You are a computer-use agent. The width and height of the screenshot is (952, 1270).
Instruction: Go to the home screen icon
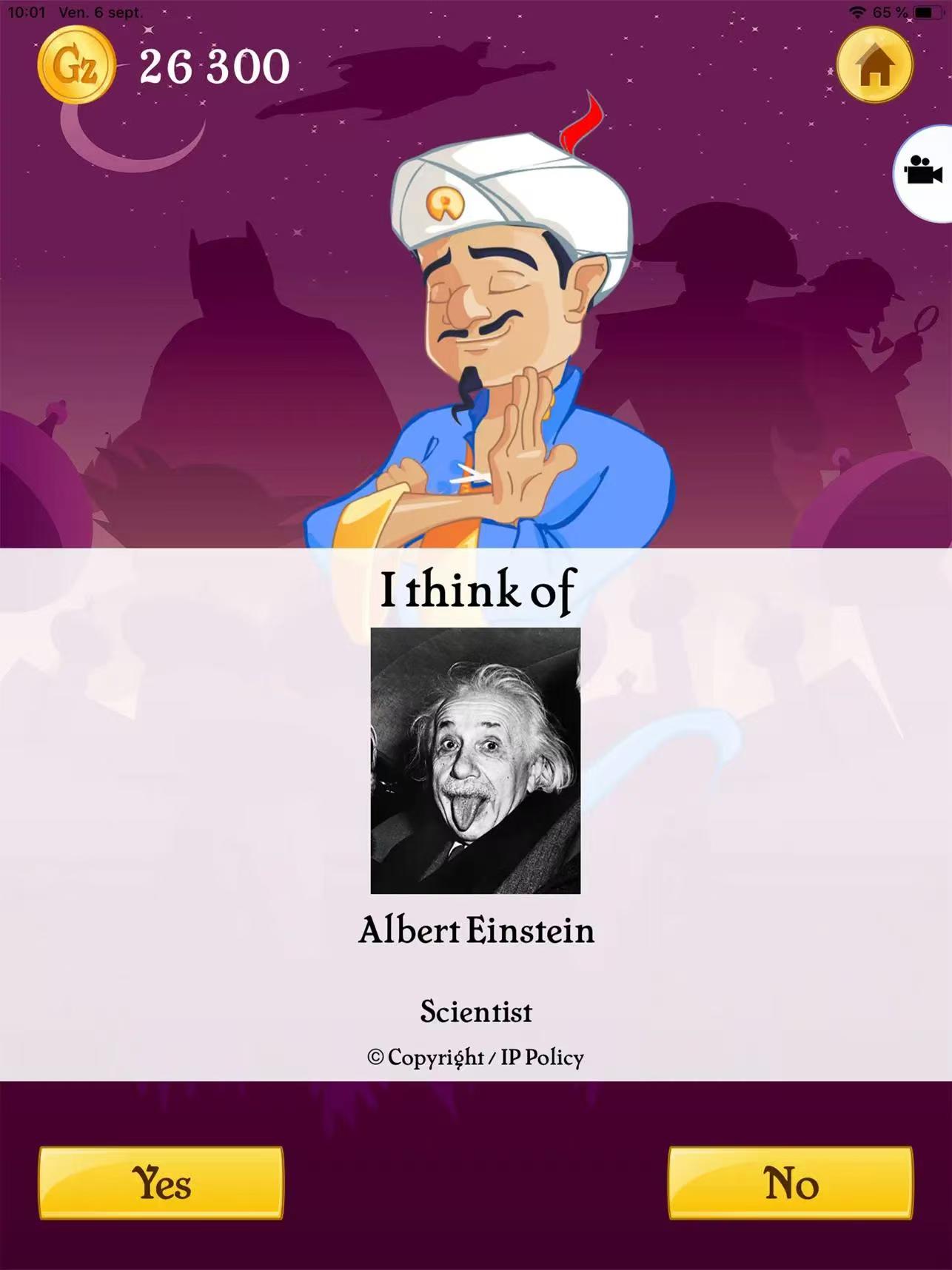[874, 66]
